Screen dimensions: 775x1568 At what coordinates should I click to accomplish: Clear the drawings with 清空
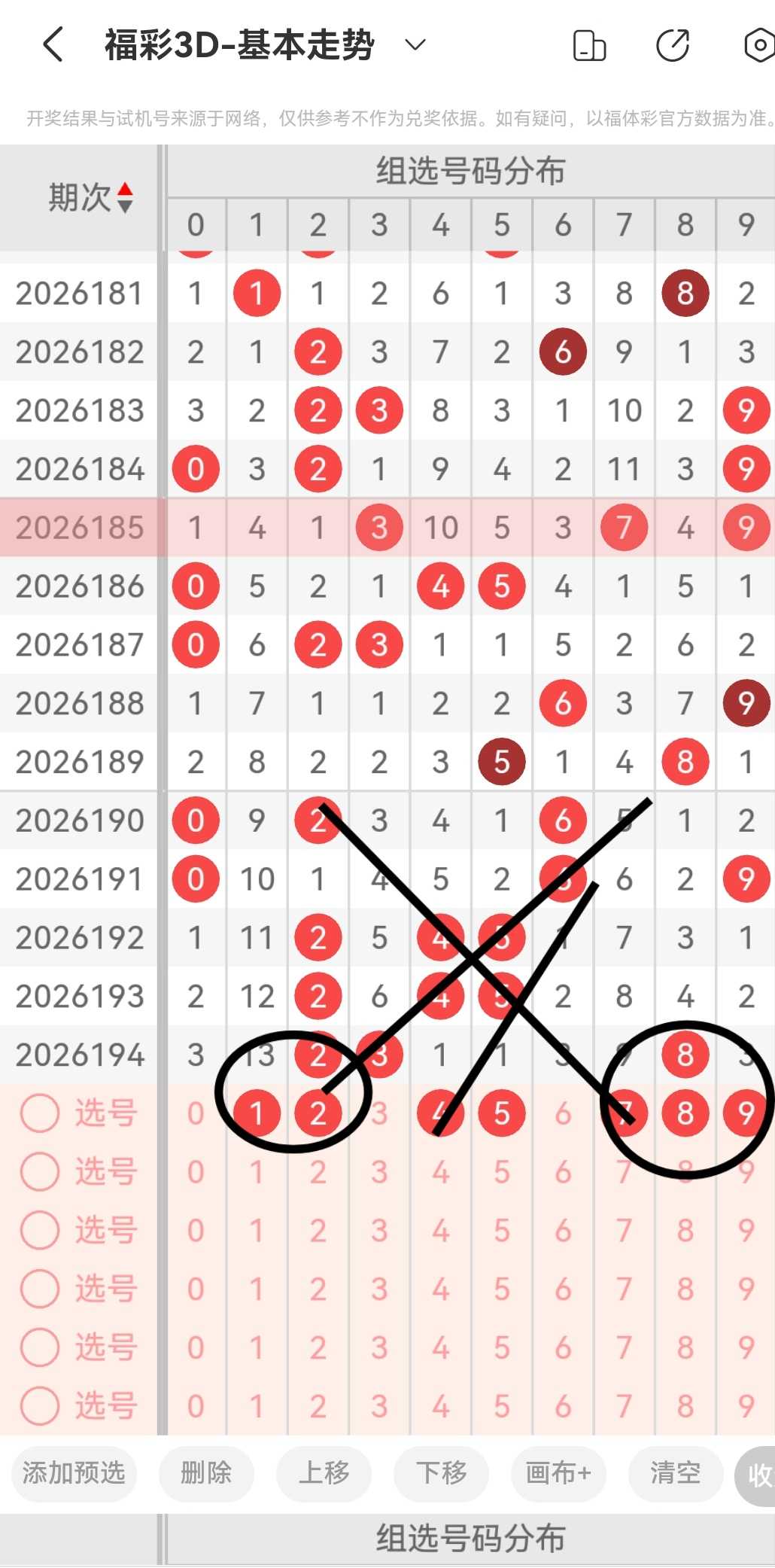(675, 1472)
